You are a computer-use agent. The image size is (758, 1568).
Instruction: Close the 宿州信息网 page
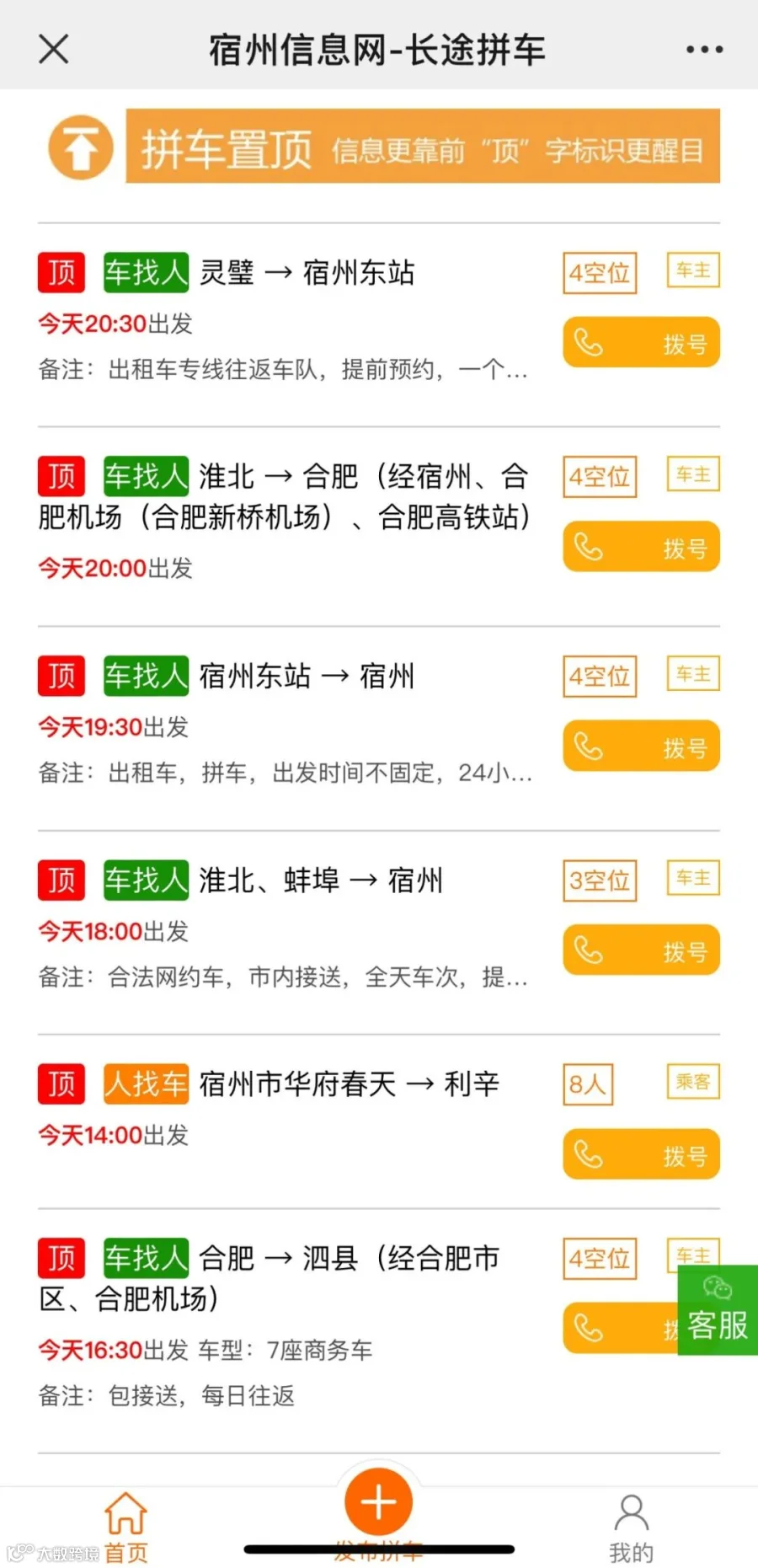[54, 49]
